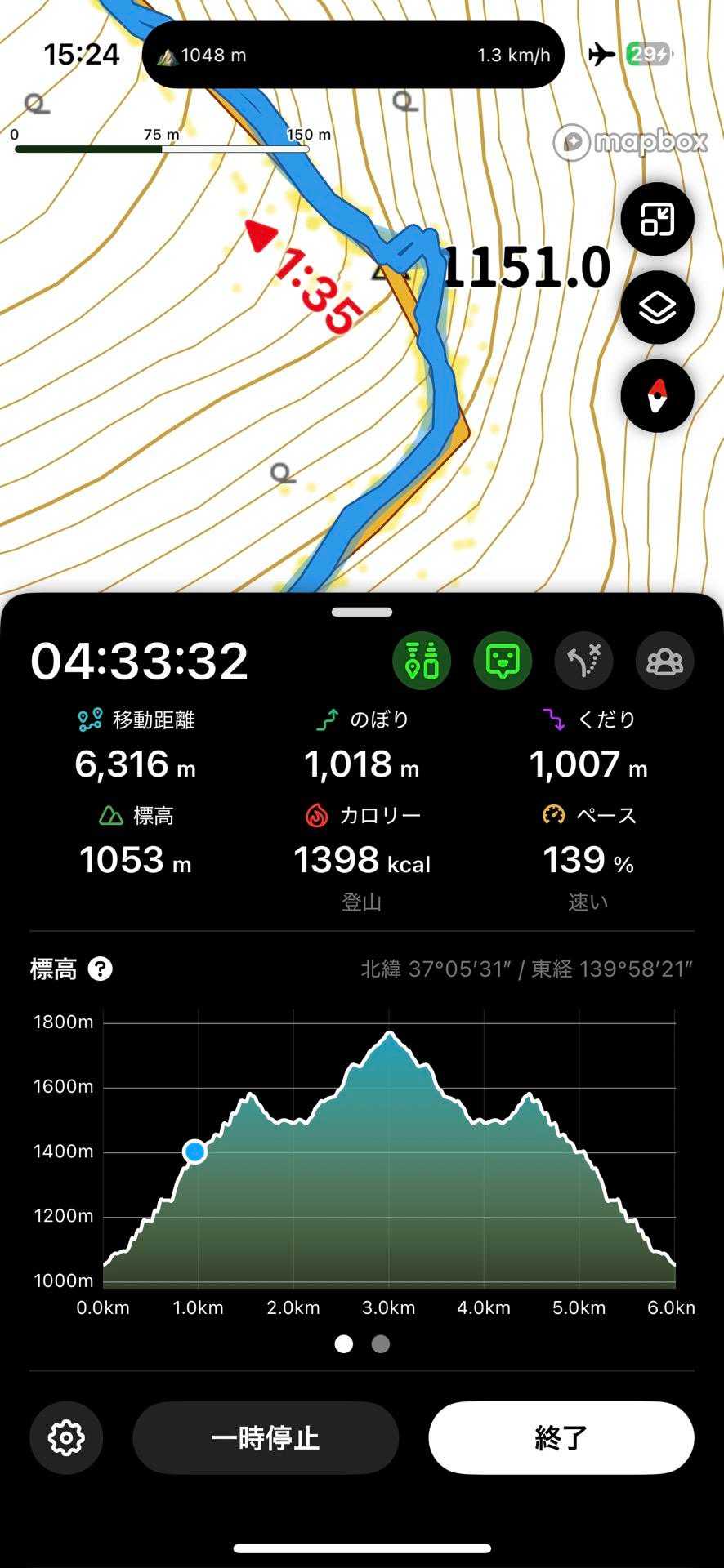724x1568 pixels.
Task: Tap the compass orientation button
Action: (657, 396)
